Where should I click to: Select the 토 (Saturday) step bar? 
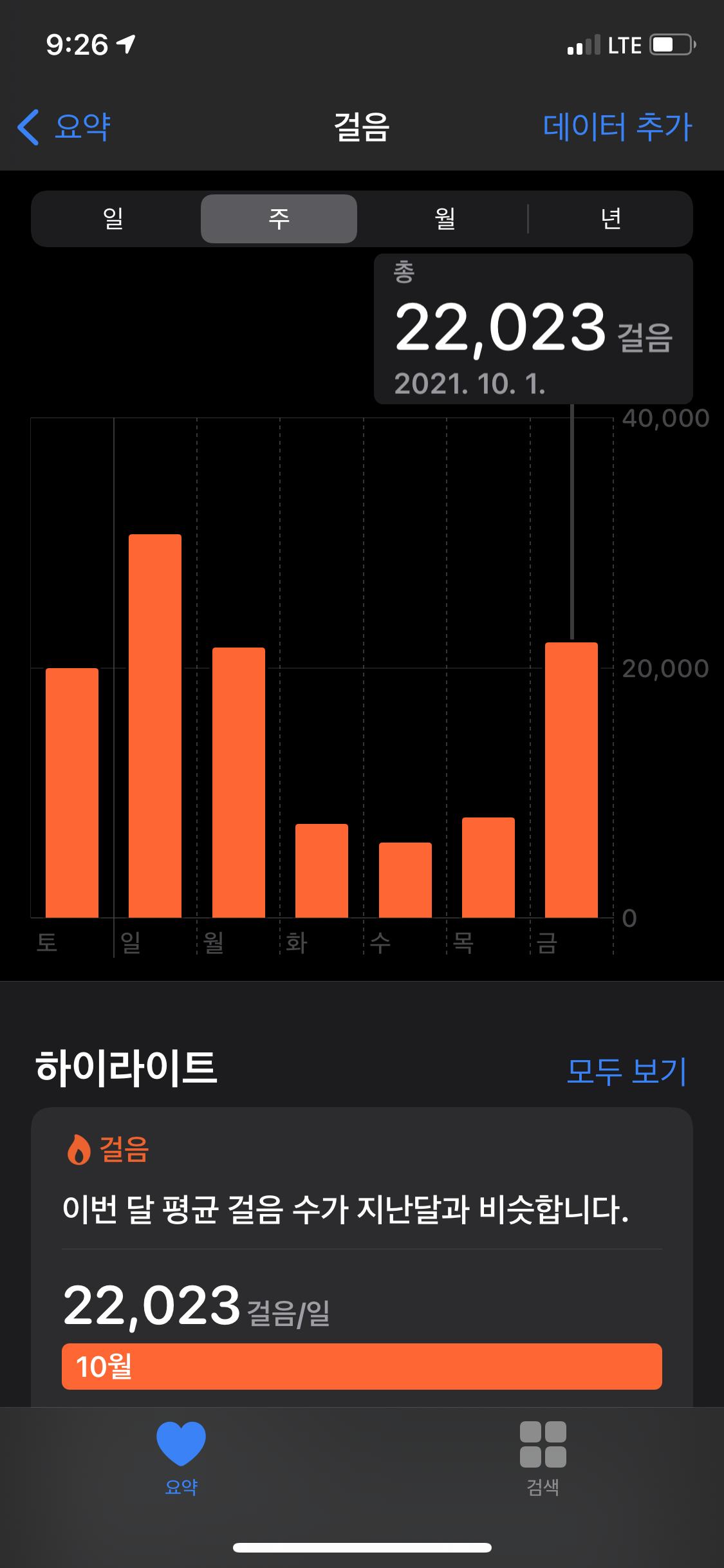pyautogui.click(x=72, y=792)
